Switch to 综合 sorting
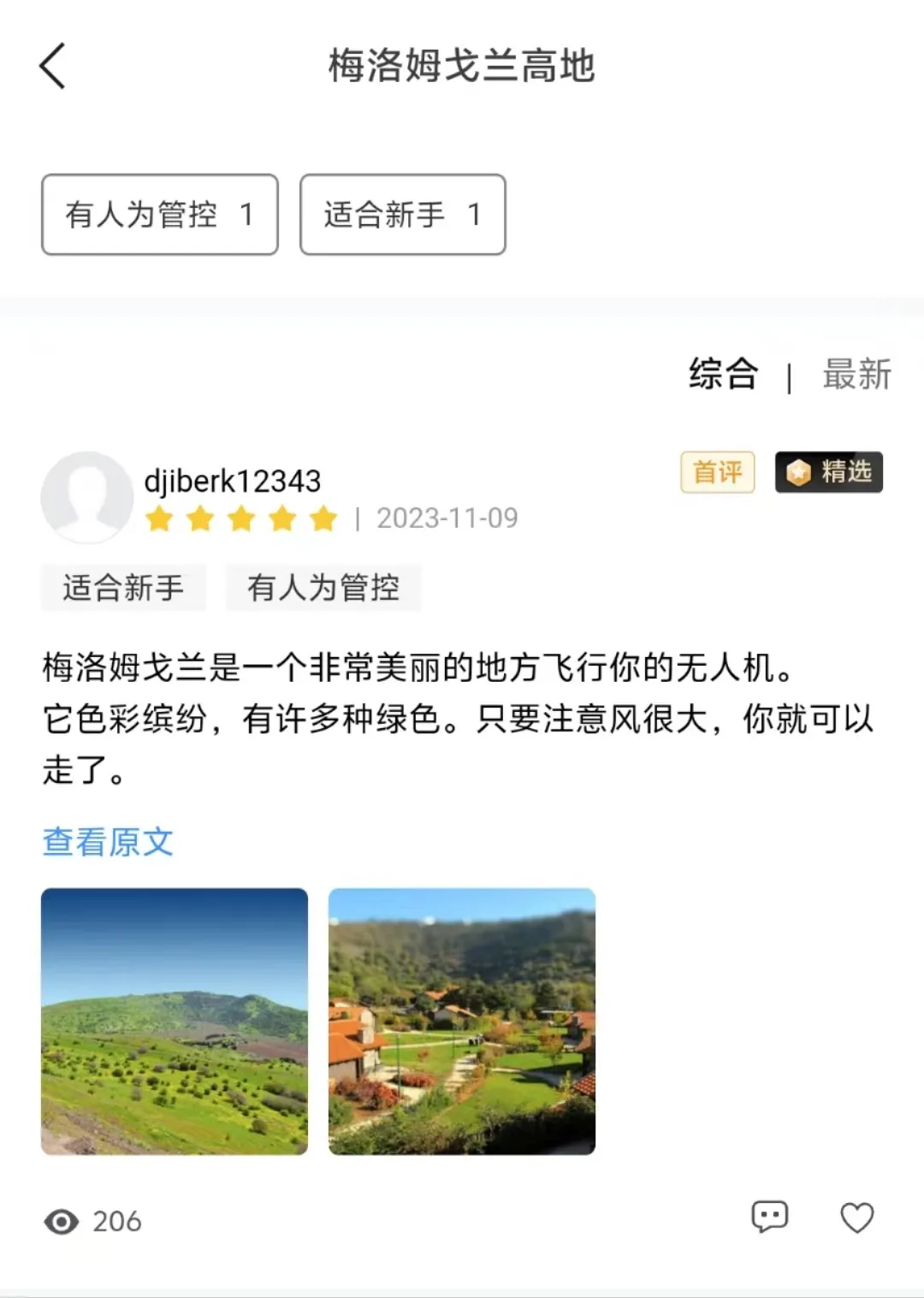 (723, 375)
